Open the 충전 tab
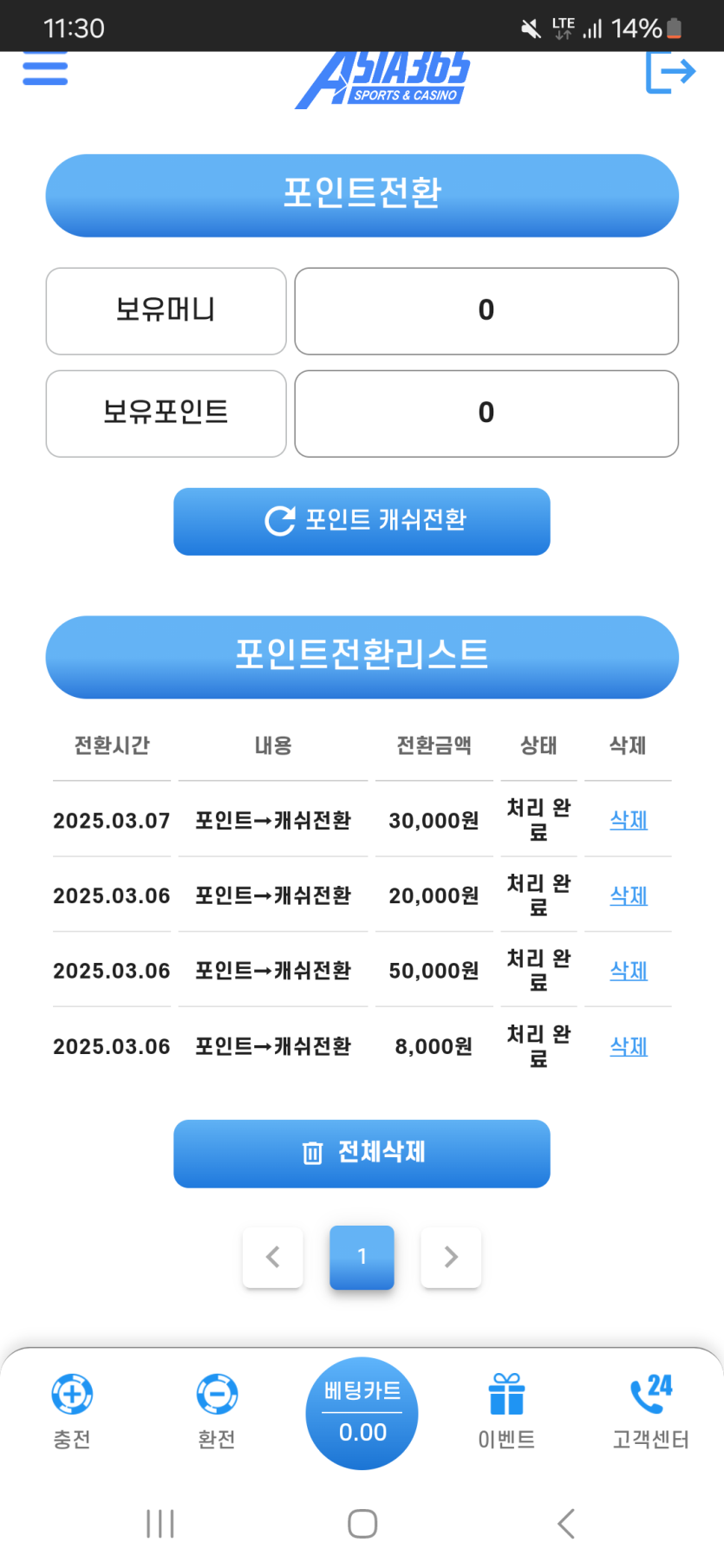724x1568 pixels. tap(72, 1410)
